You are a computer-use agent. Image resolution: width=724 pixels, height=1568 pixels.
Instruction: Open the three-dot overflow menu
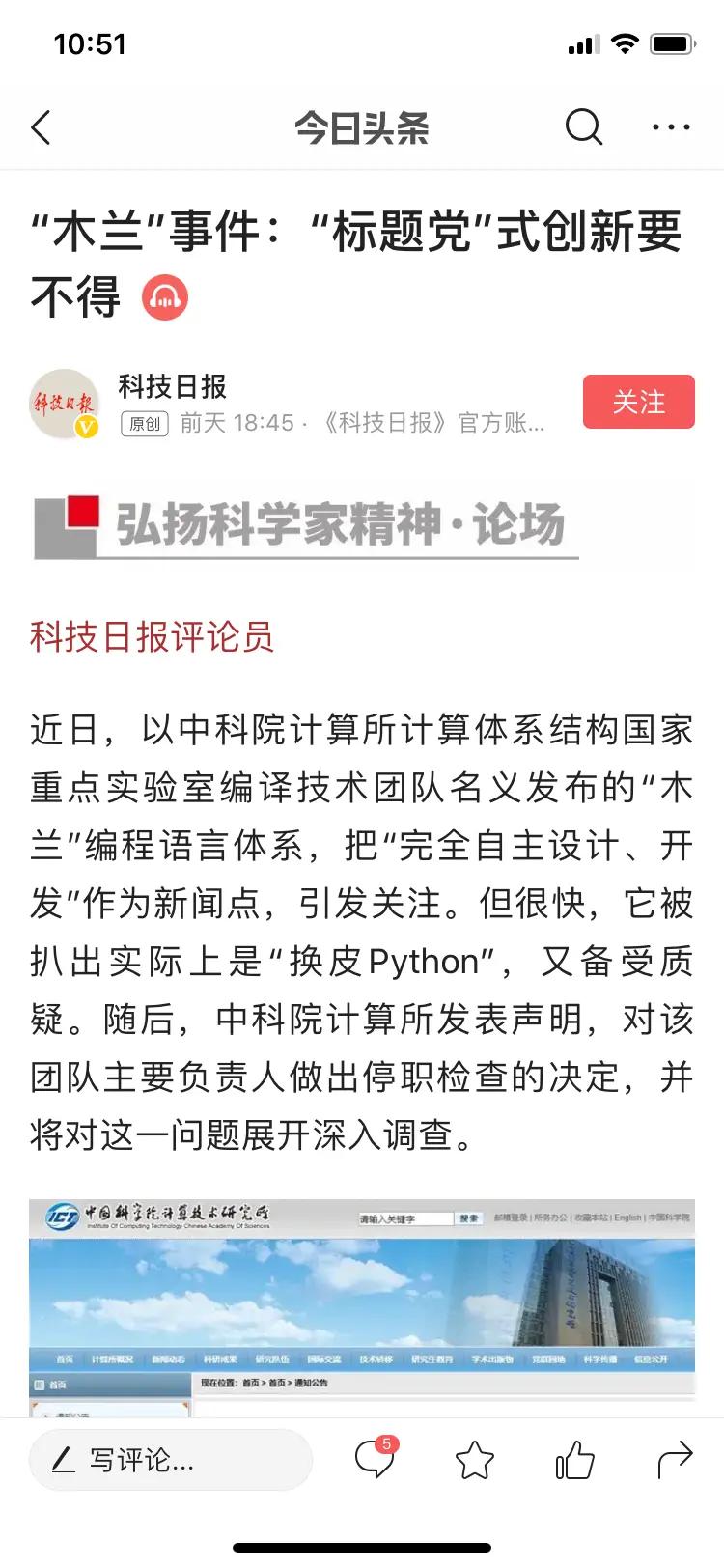point(671,126)
